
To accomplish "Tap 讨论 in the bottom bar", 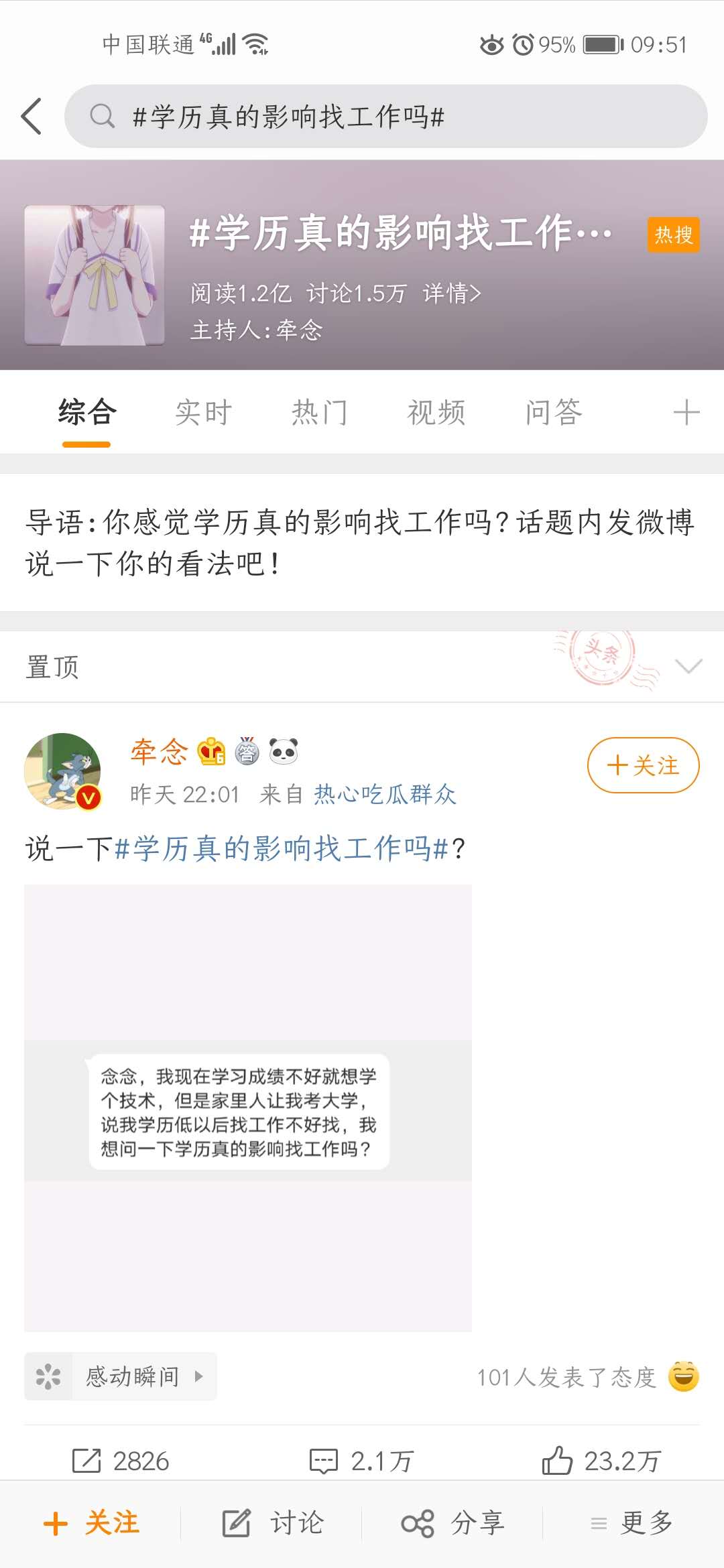I will click(274, 1523).
